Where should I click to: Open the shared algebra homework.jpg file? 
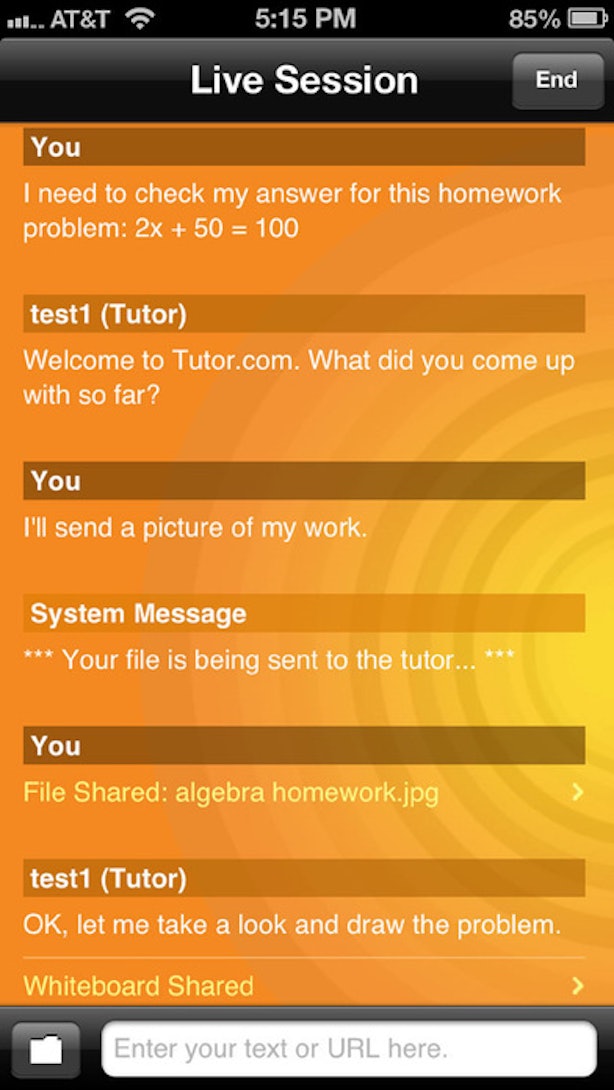pyautogui.click(x=304, y=792)
